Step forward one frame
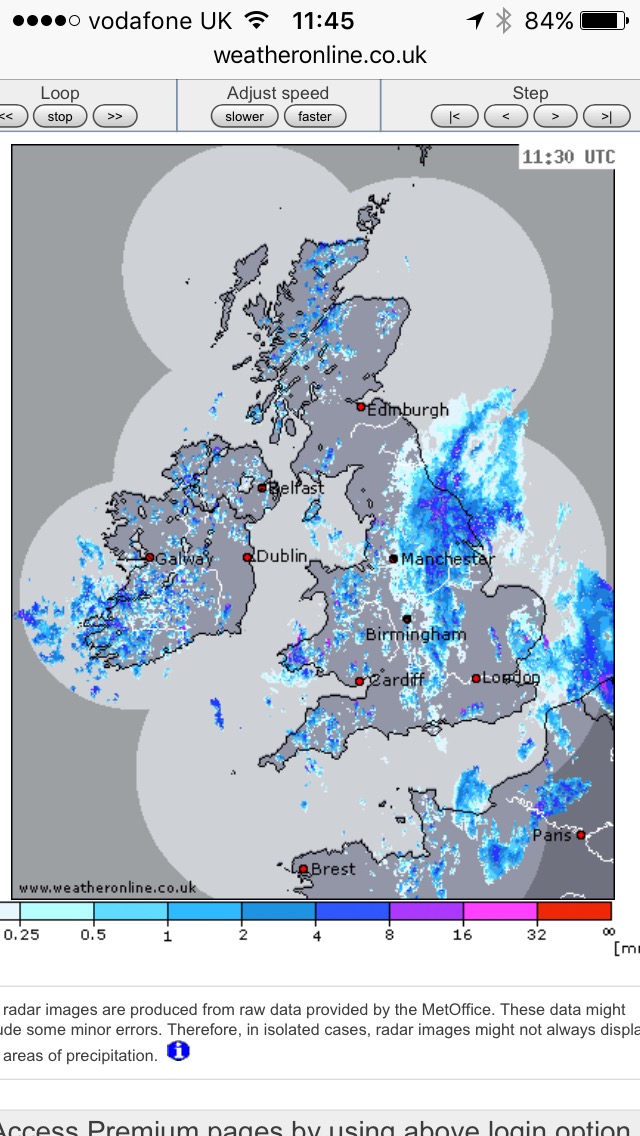 (555, 116)
